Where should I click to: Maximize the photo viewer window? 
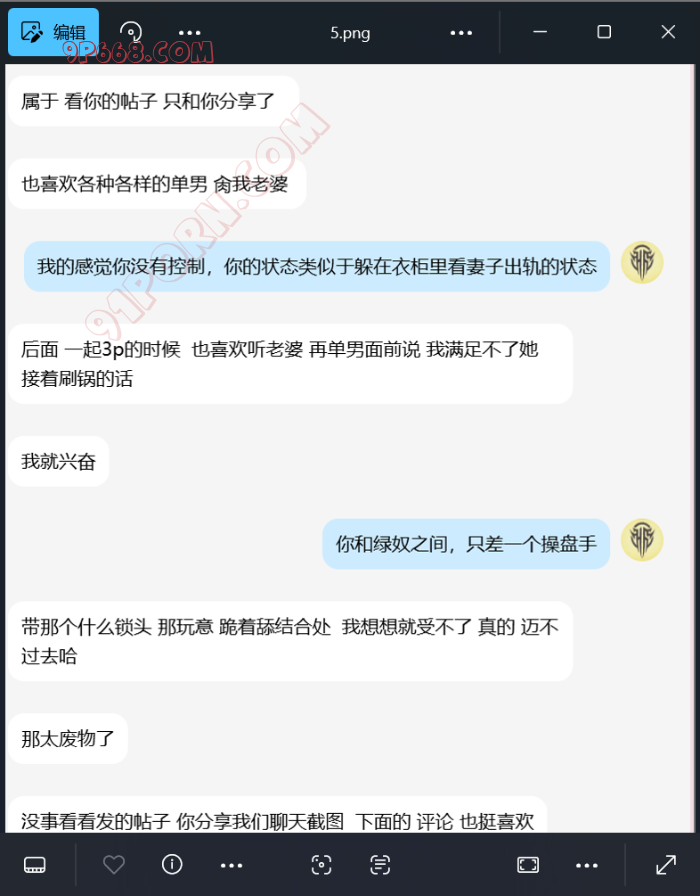[x=604, y=32]
